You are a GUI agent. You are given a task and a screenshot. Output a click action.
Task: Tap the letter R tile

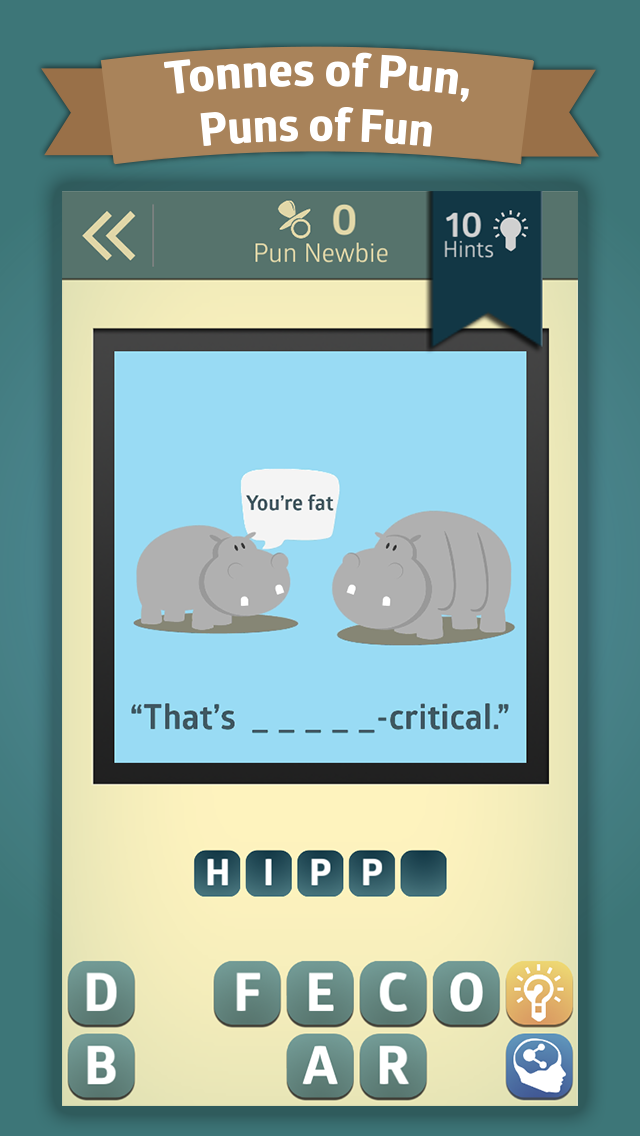point(393,1066)
